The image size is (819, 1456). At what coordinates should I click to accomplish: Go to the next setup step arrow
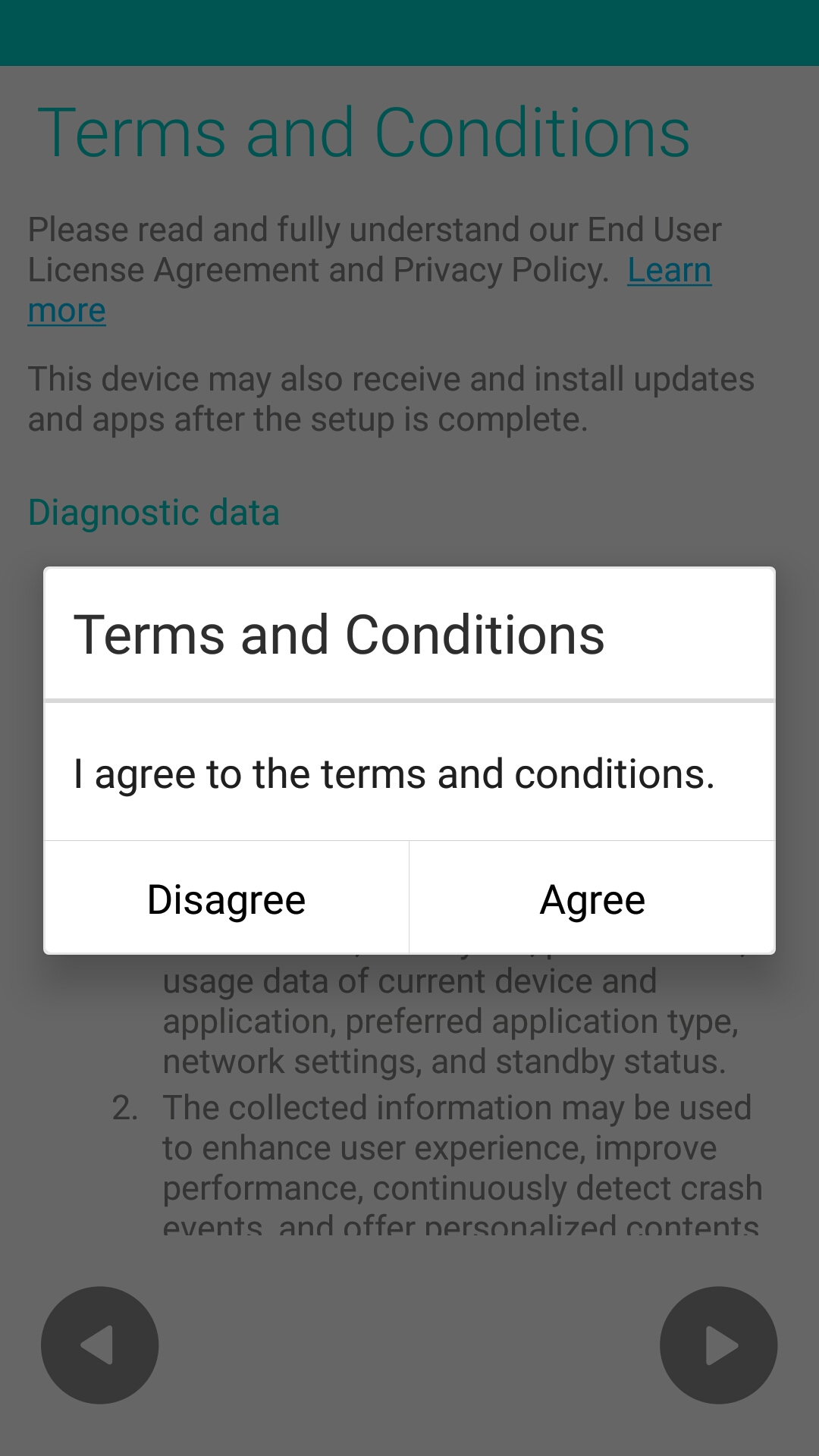click(x=718, y=1345)
